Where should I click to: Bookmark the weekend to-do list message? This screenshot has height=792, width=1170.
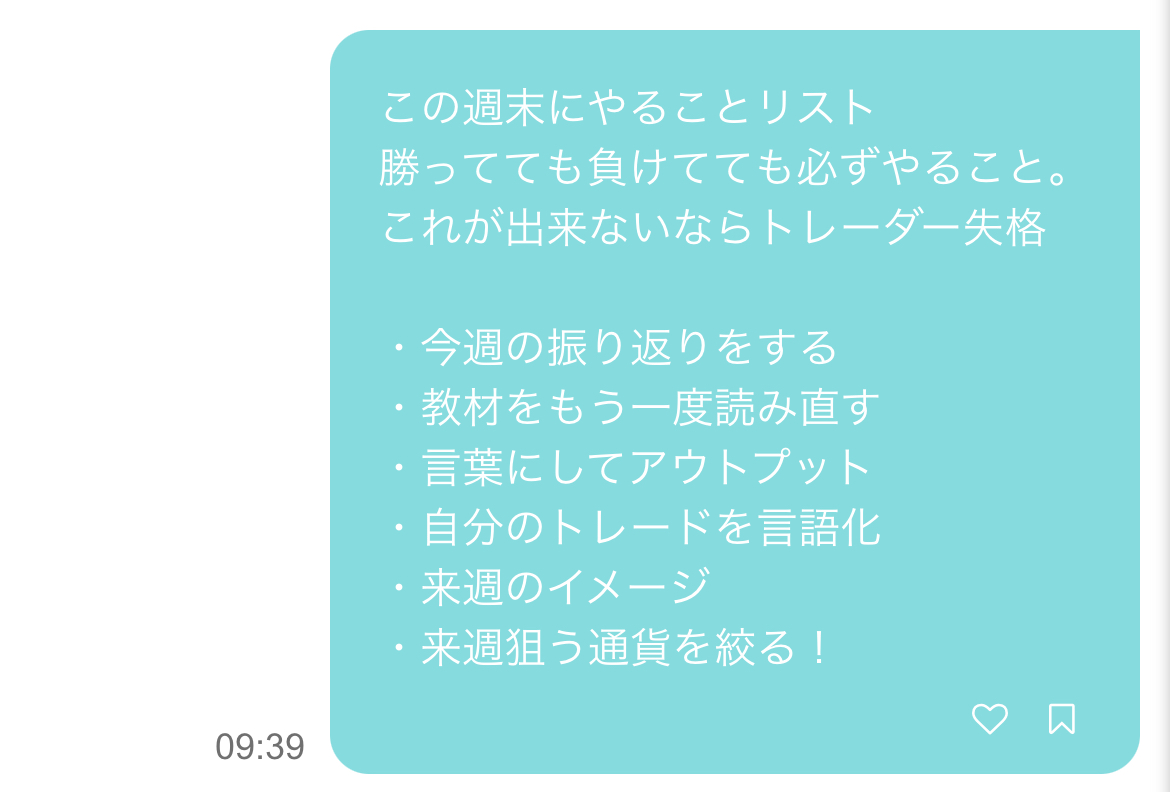pyautogui.click(x=1061, y=719)
